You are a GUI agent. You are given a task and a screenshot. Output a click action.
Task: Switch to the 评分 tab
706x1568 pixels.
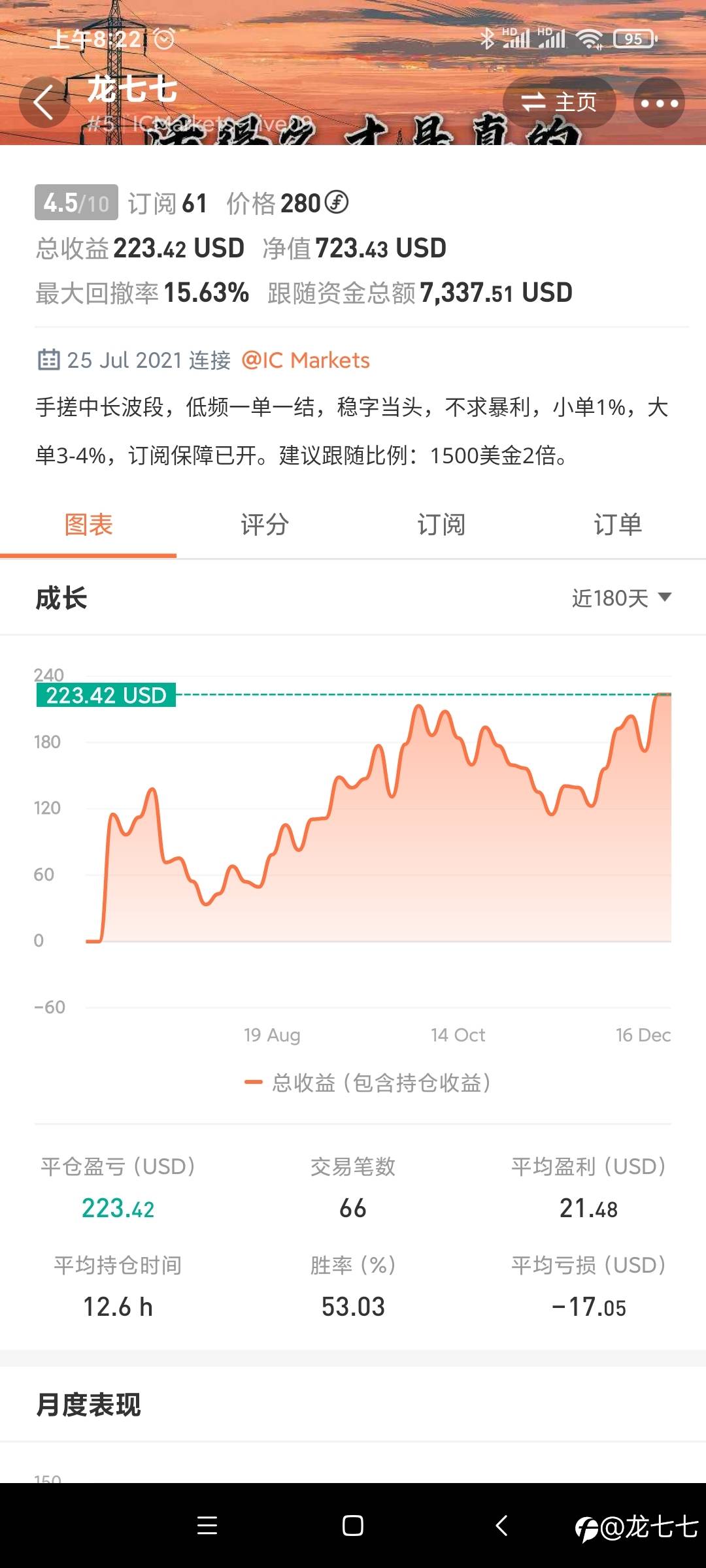click(x=265, y=524)
